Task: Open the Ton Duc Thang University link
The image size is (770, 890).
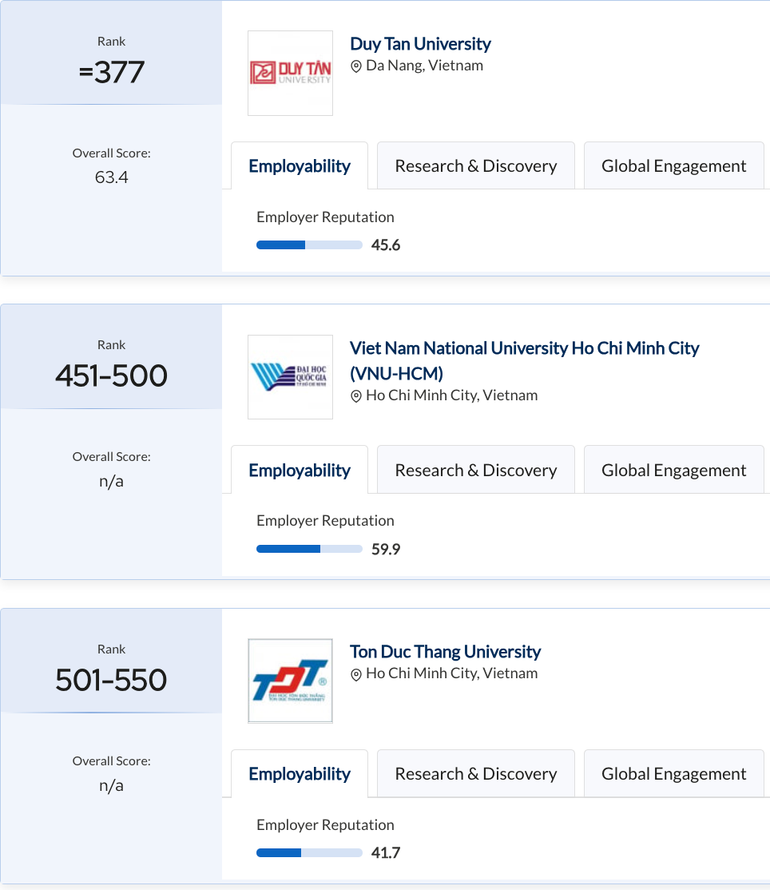Action: coord(445,651)
